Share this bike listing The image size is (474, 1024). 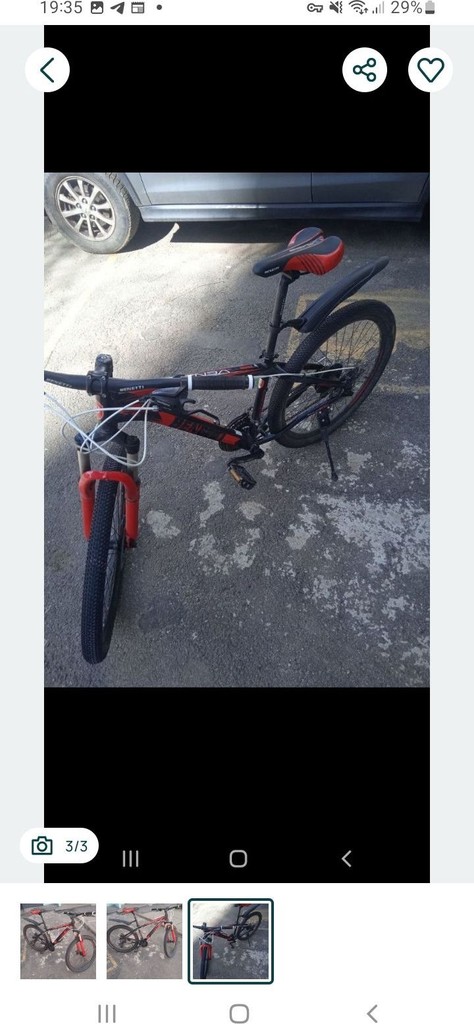tap(364, 70)
